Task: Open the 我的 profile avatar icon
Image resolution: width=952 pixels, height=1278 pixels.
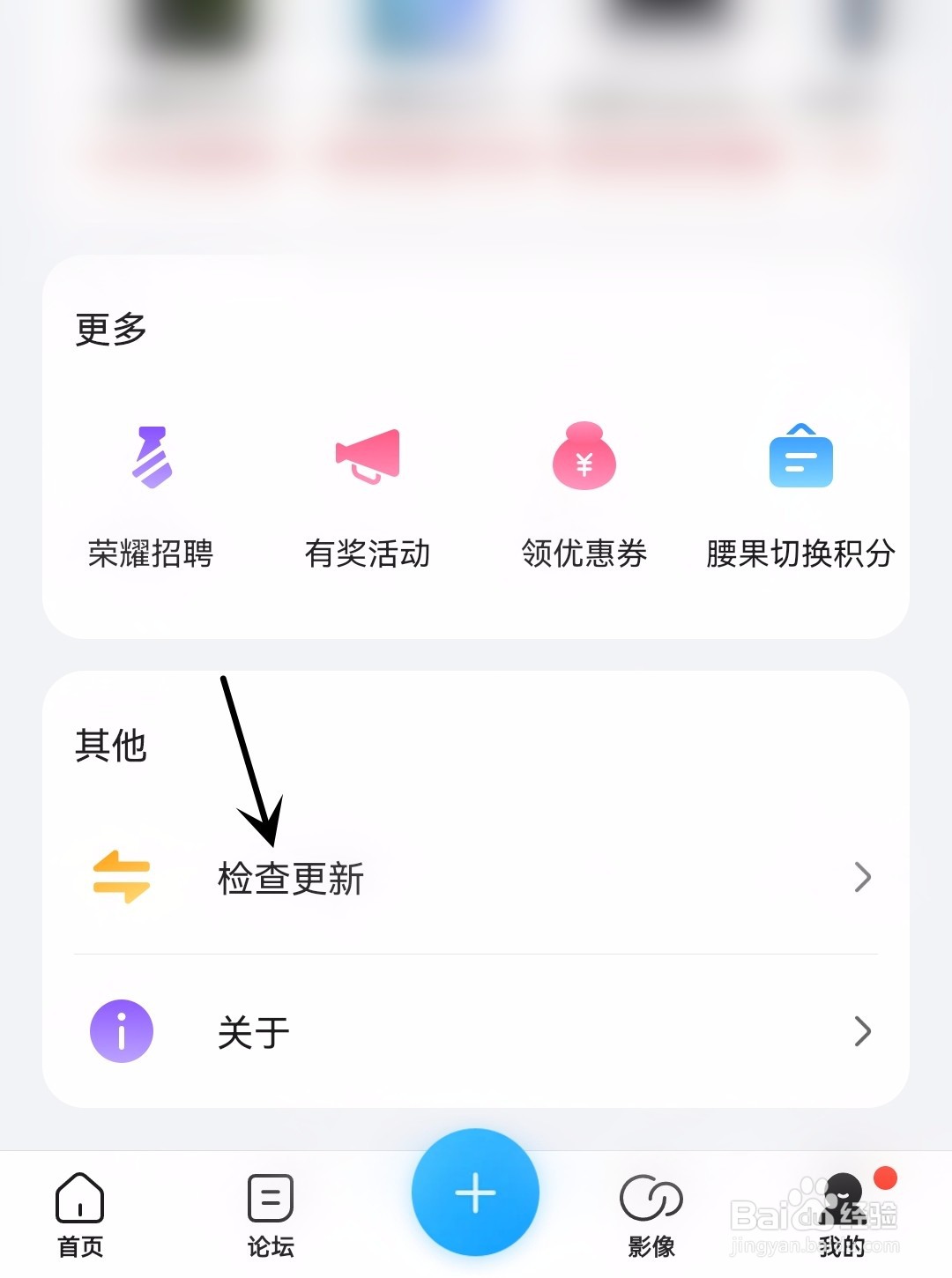Action: pyautogui.click(x=844, y=1199)
